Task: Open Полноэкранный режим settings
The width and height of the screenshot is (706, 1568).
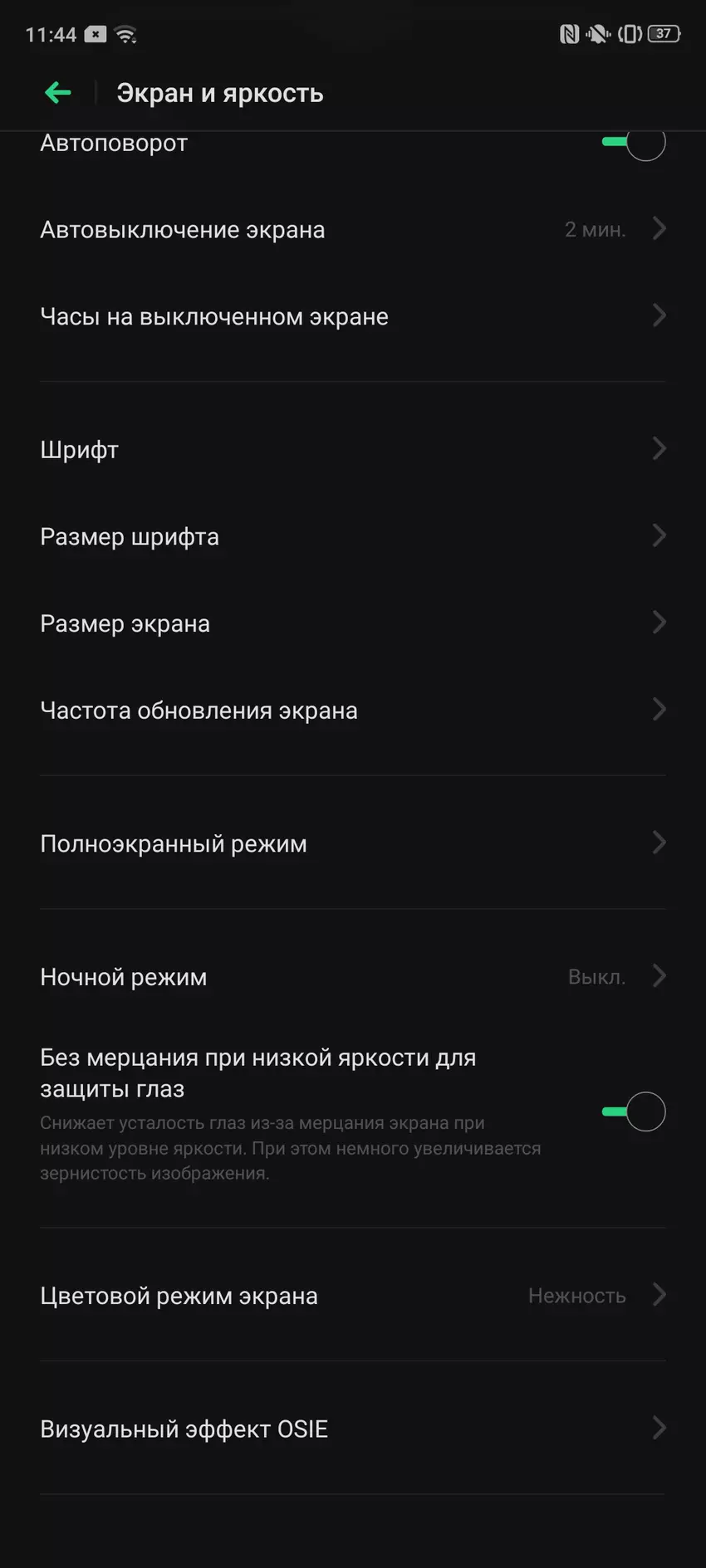Action: coord(352,843)
